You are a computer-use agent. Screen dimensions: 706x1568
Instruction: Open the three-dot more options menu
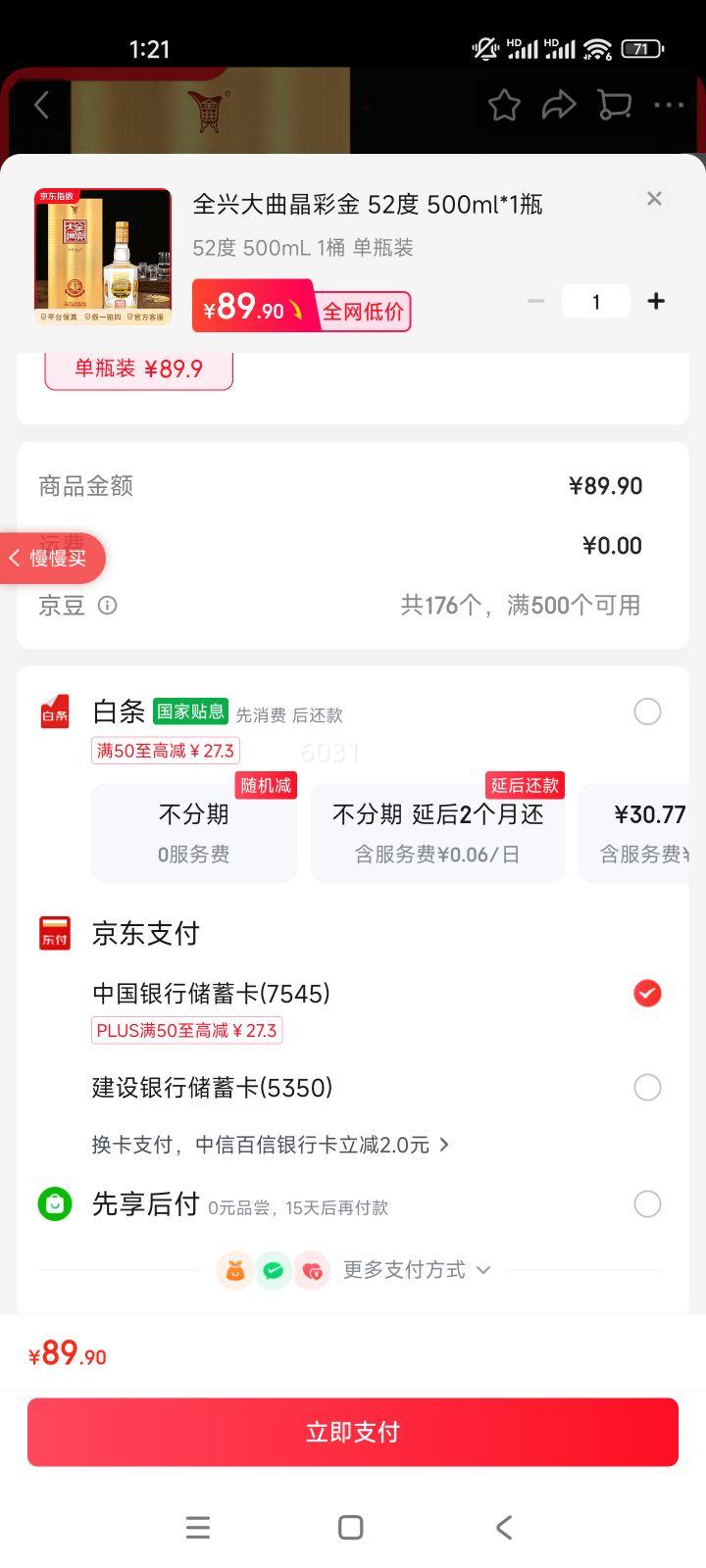tap(669, 105)
